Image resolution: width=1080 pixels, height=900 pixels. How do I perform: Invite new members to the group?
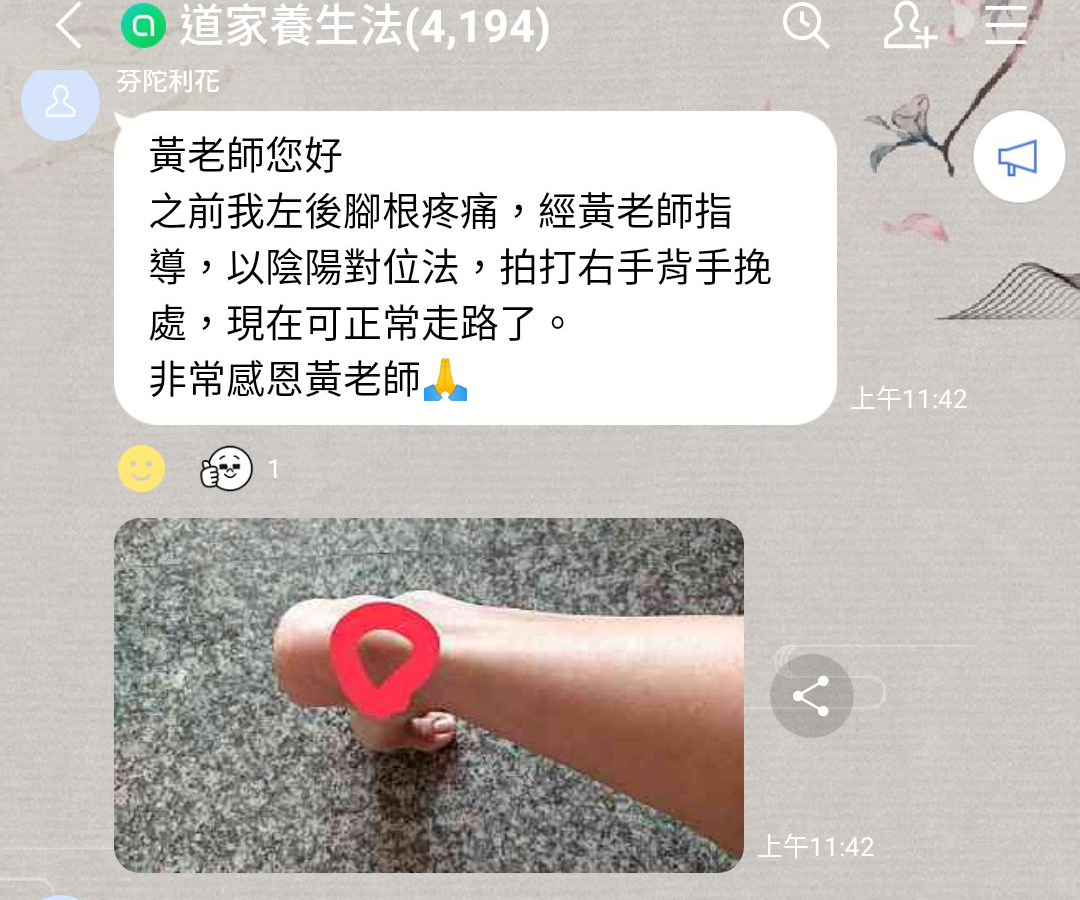pyautogui.click(x=908, y=26)
